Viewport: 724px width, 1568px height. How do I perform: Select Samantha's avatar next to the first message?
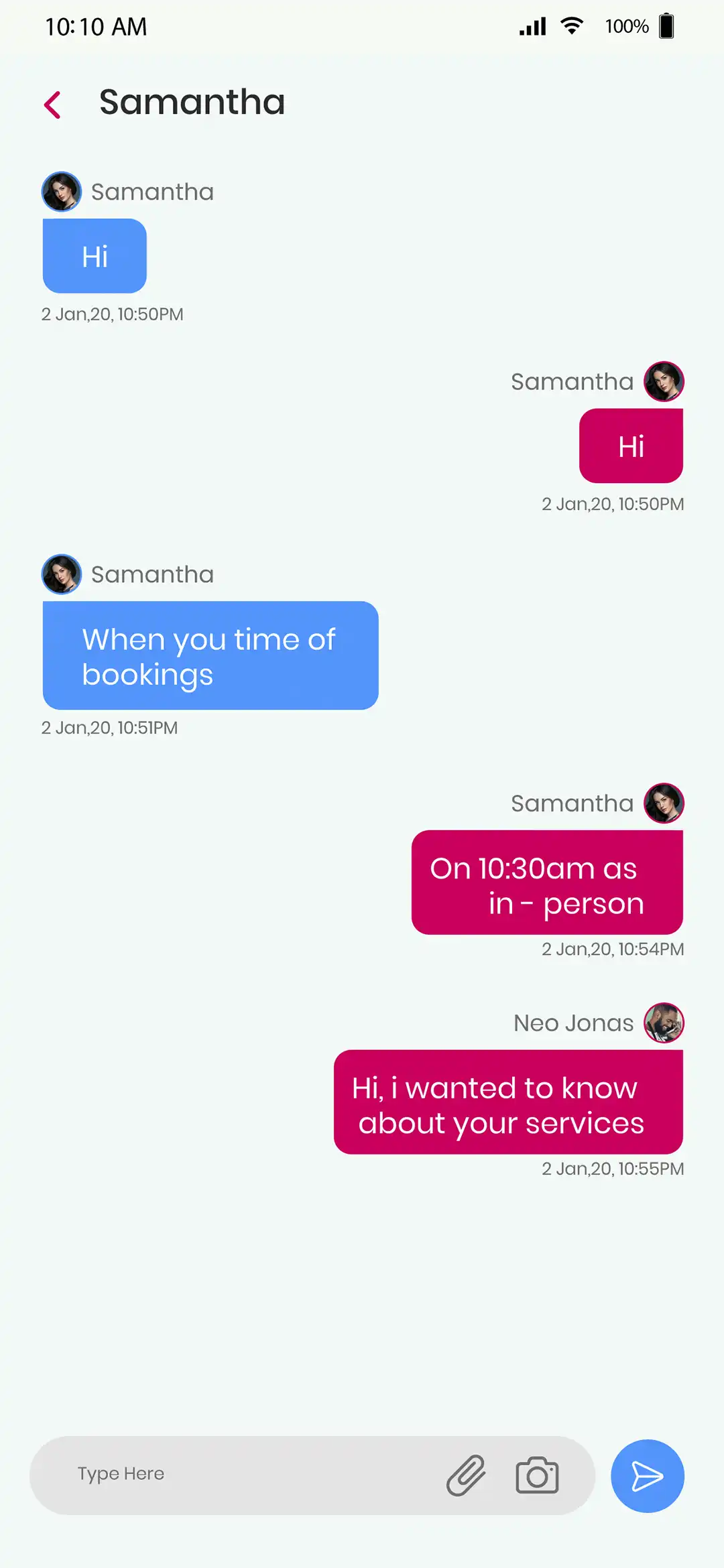[x=61, y=192]
